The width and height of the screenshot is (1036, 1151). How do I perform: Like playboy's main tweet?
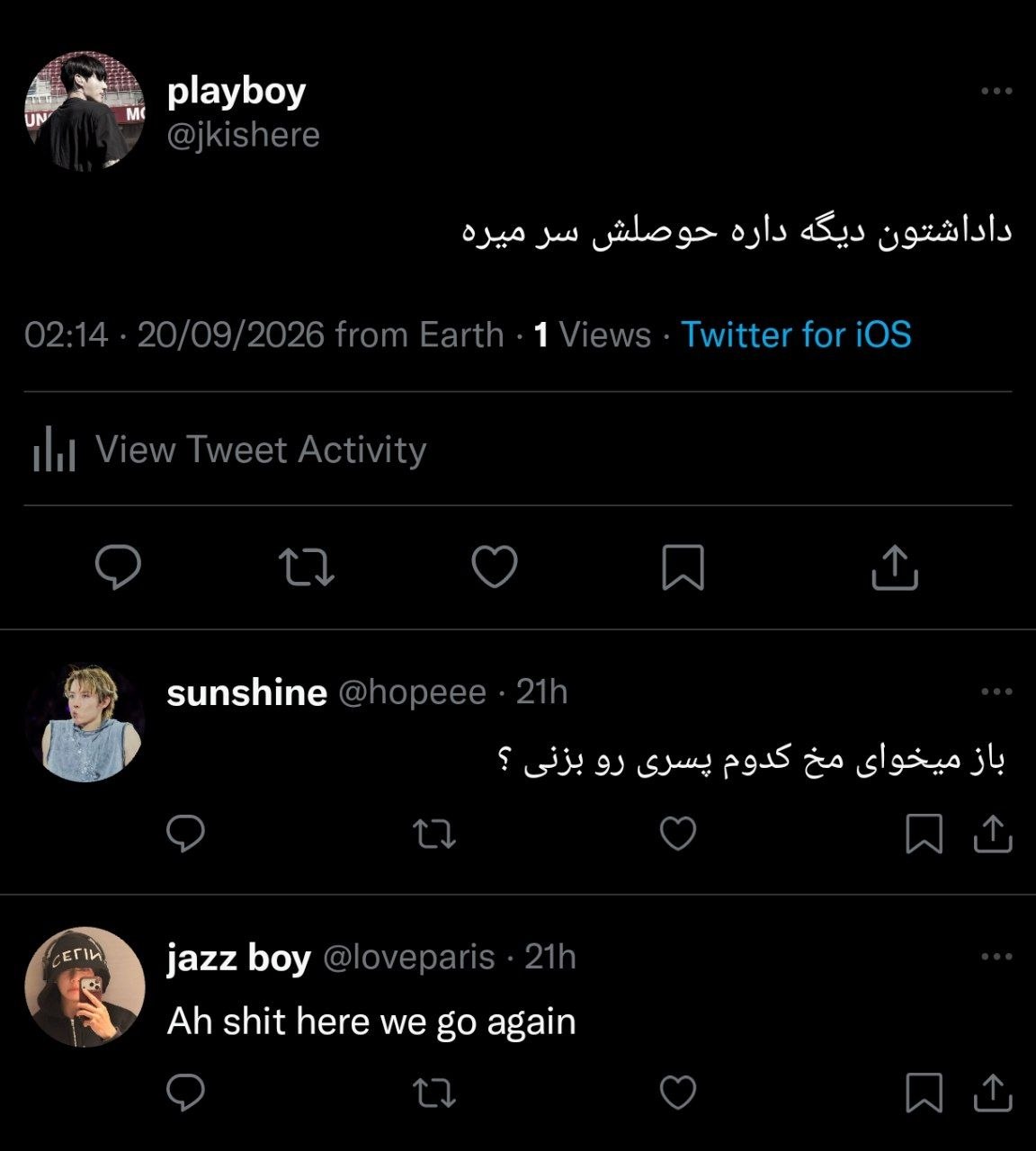click(x=495, y=567)
